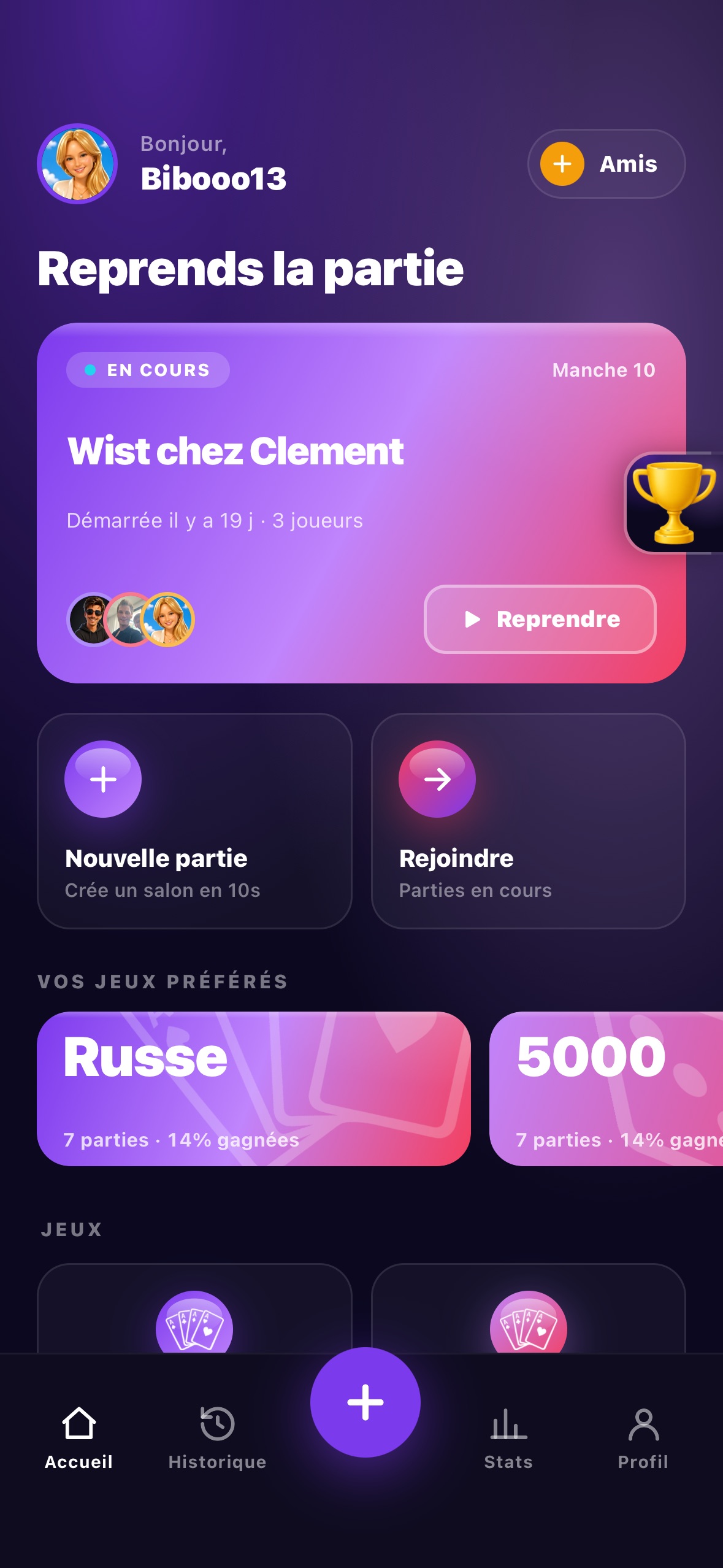Open the Russe favorite game card
The width and height of the screenshot is (723, 1568).
tap(254, 1089)
